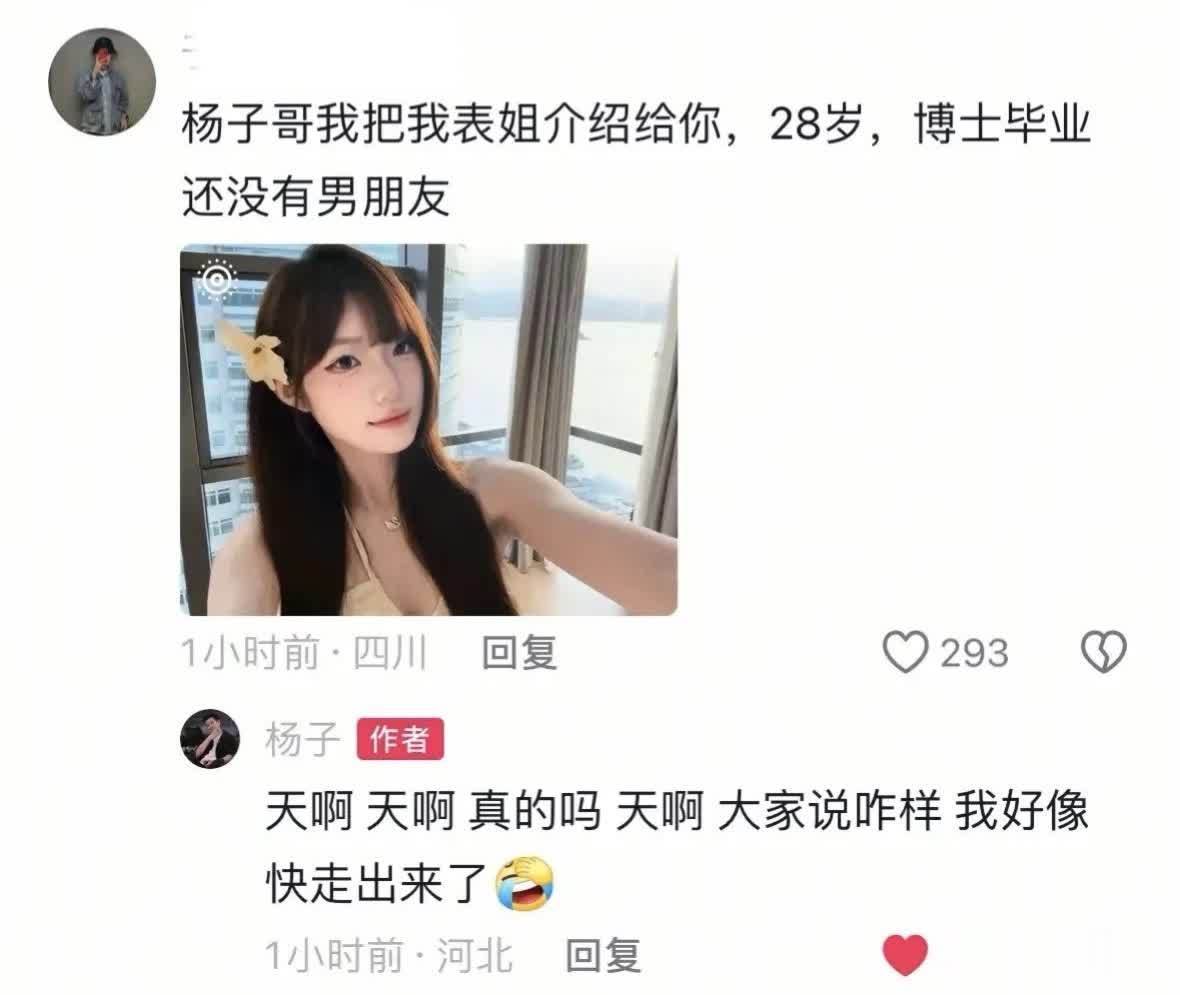Open the commenter's profile avatar from 四川
Image resolution: width=1180 pixels, height=995 pixels.
click(102, 81)
